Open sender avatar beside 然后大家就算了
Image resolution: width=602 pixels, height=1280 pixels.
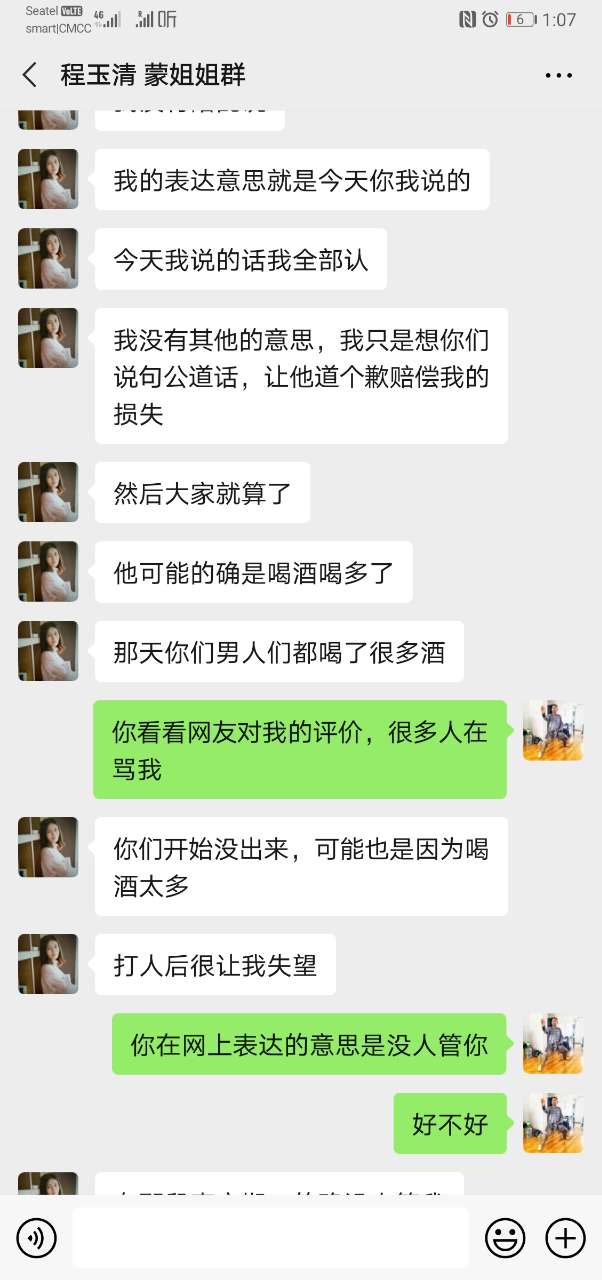pyautogui.click(x=48, y=492)
